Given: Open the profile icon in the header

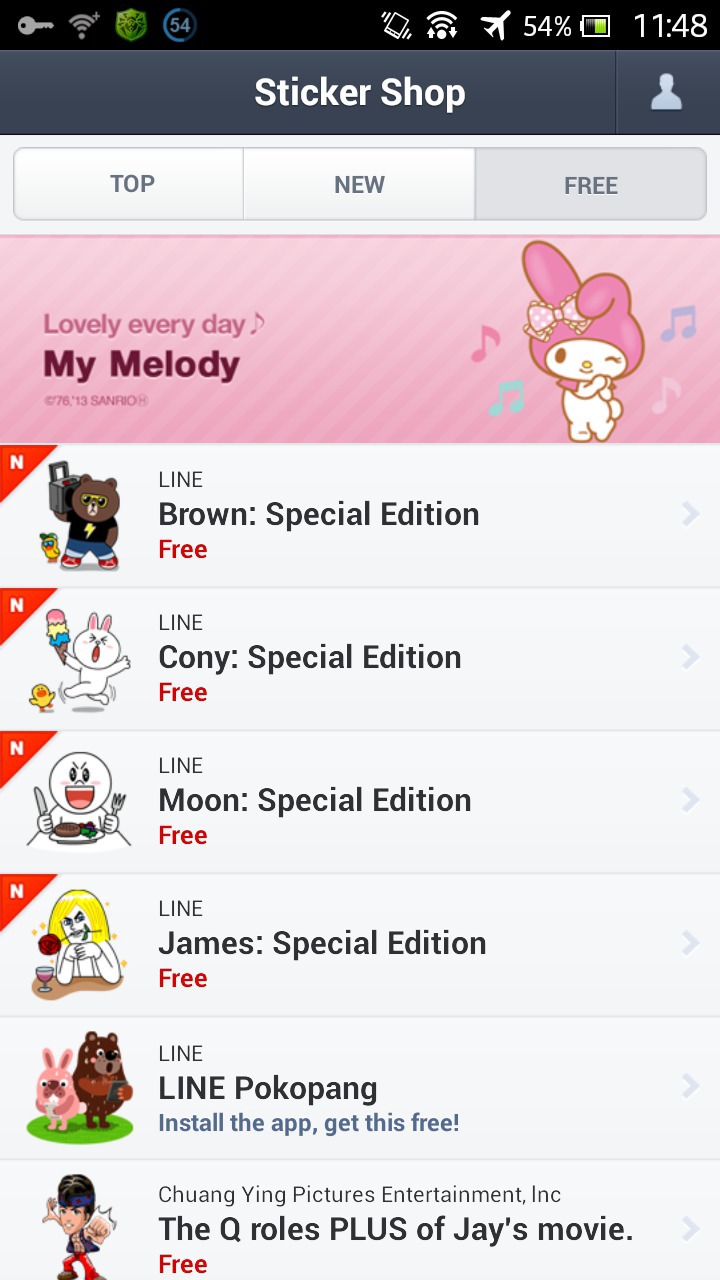Looking at the screenshot, I should 666,92.
